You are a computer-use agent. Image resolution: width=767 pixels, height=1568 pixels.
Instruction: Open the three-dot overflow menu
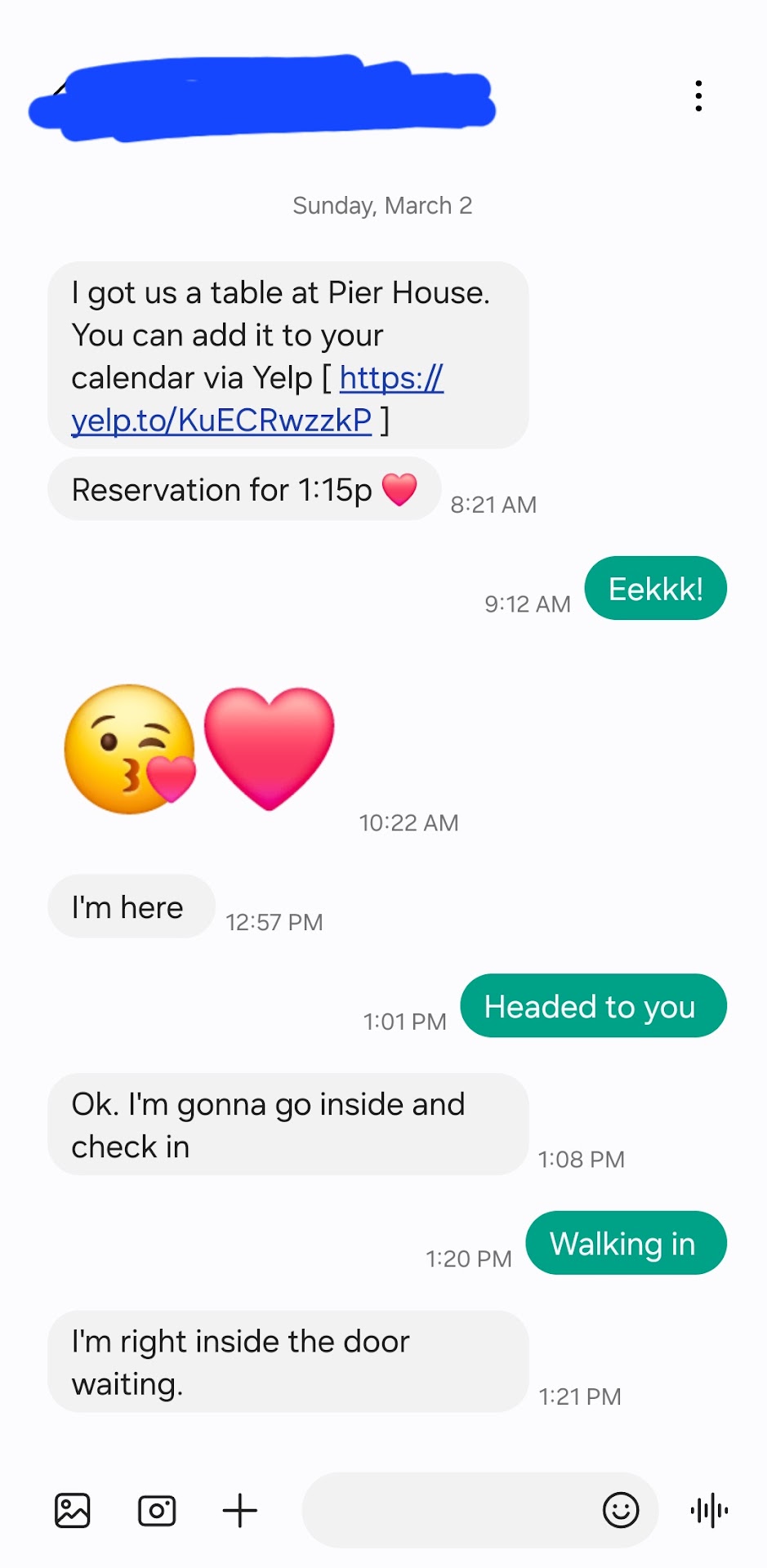[698, 96]
